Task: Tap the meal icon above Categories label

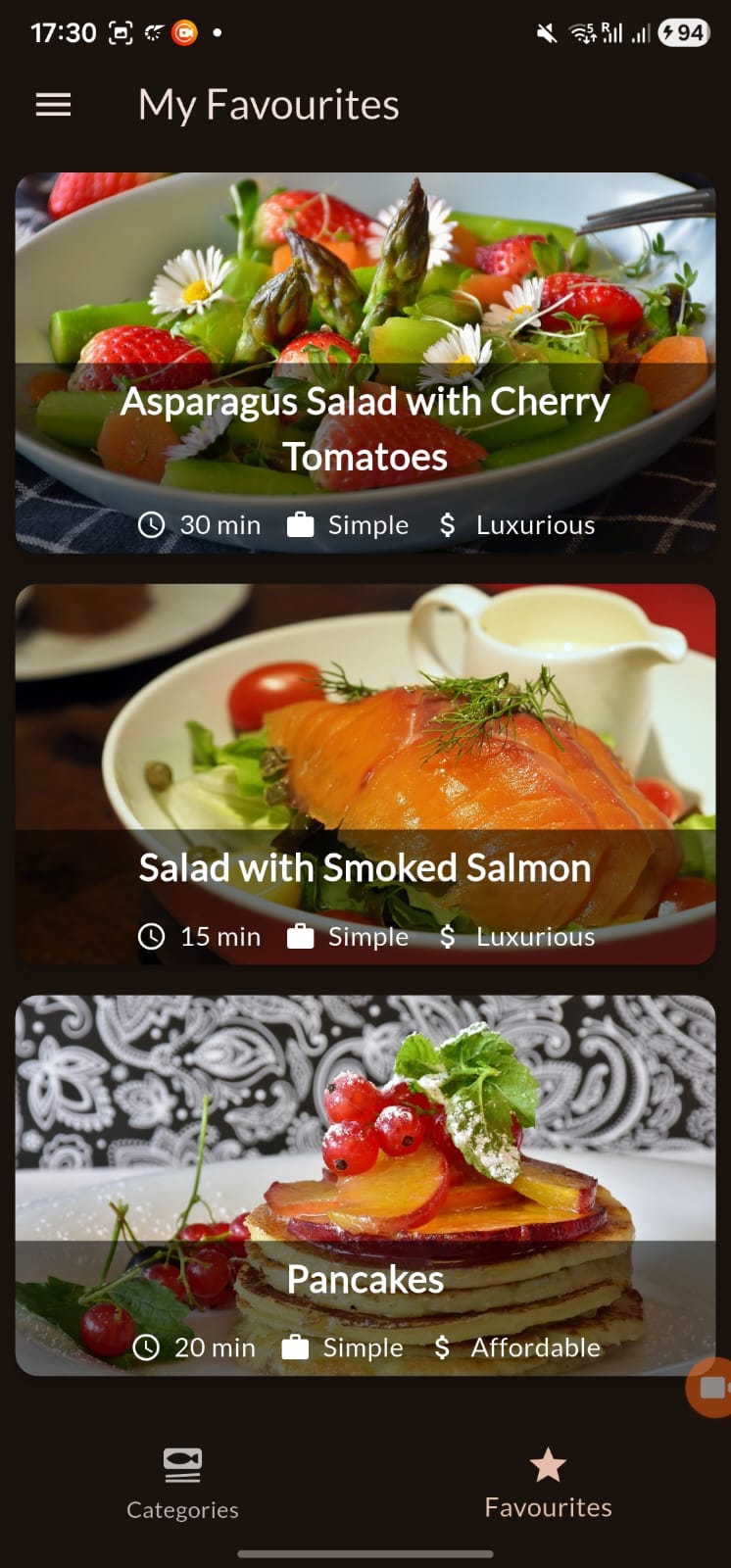Action: pos(182,1464)
